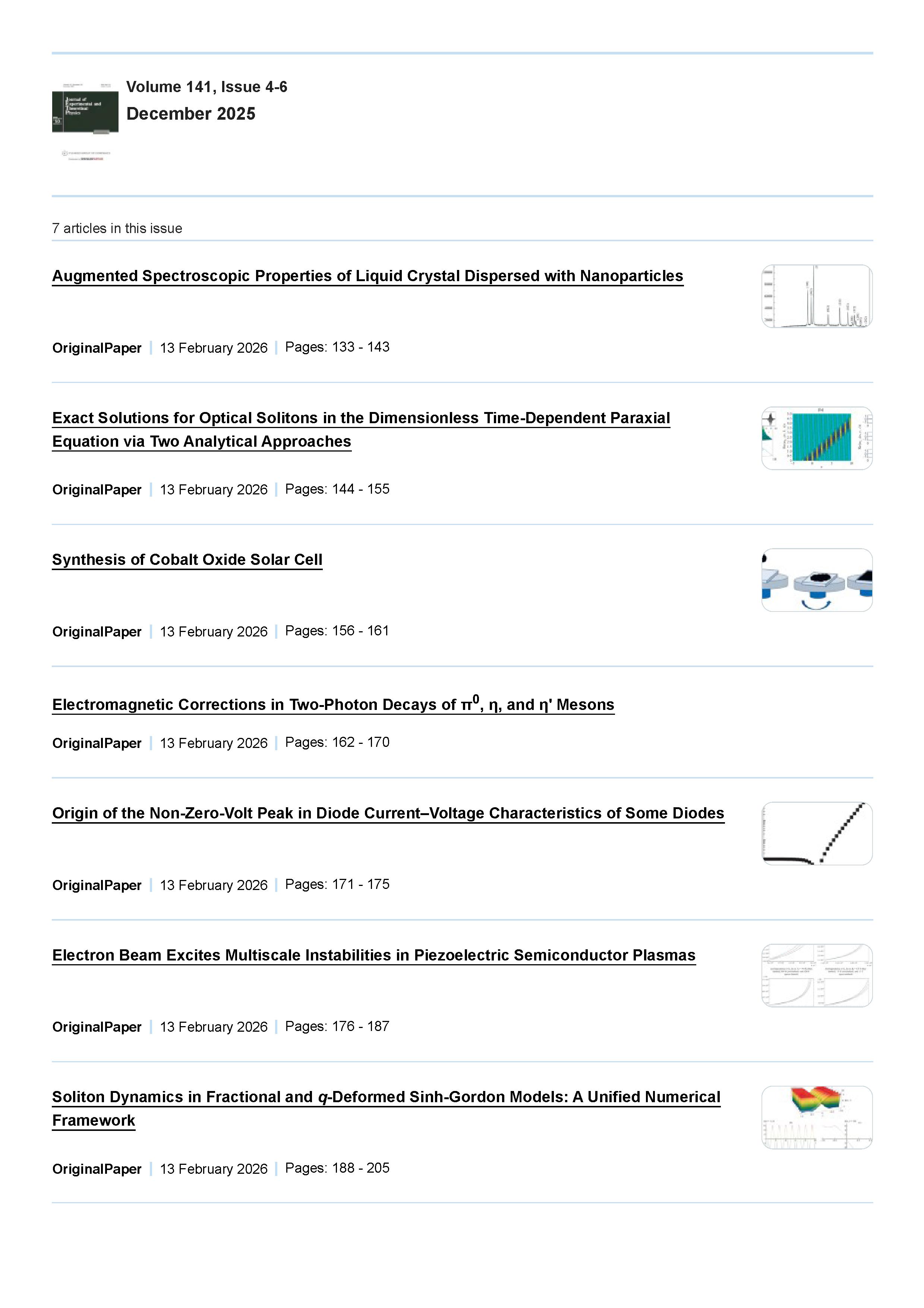Tap the spectrum thumbnail of the Liquid Crystal article

(816, 296)
